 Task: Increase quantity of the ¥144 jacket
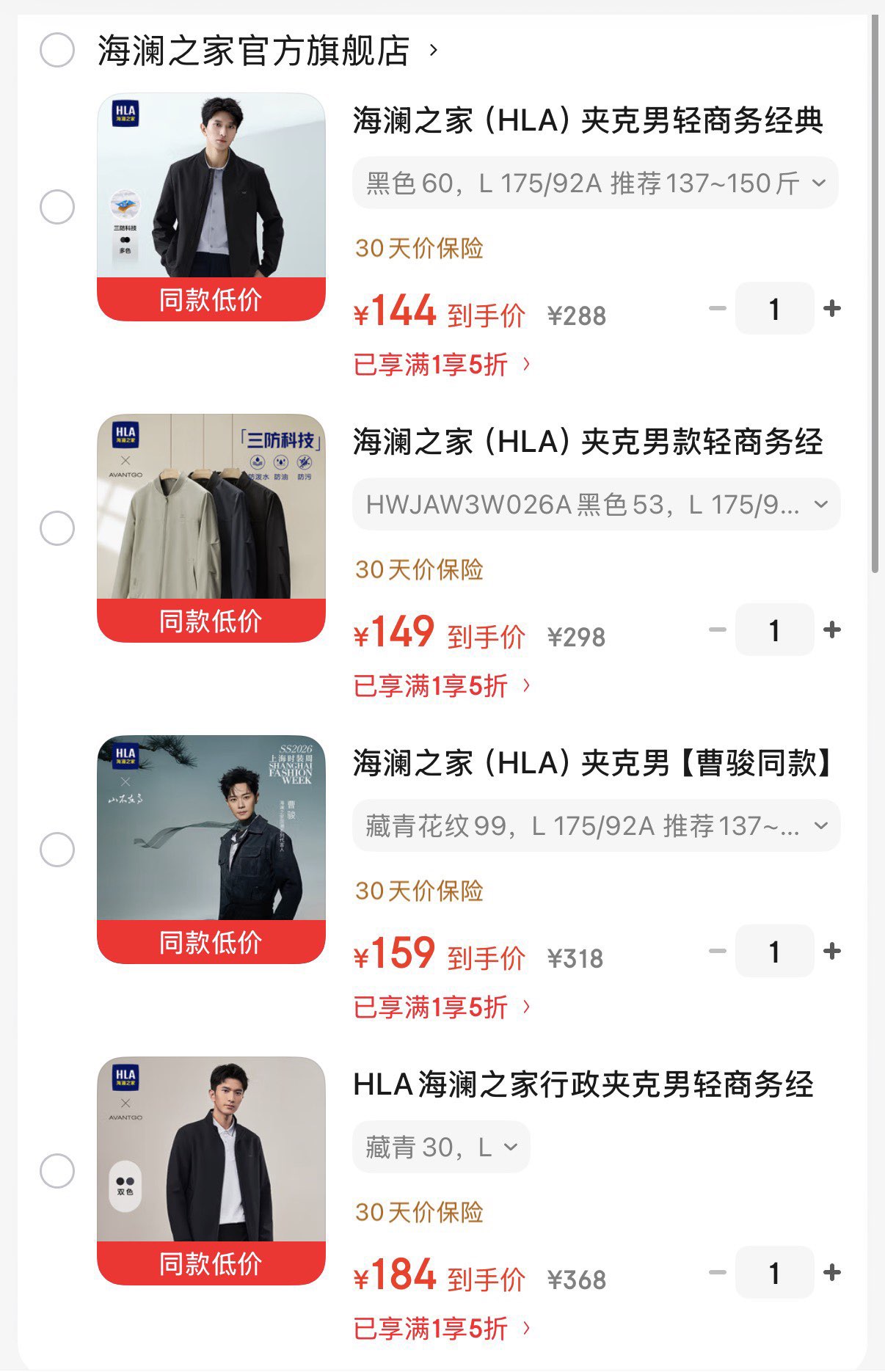coord(831,309)
